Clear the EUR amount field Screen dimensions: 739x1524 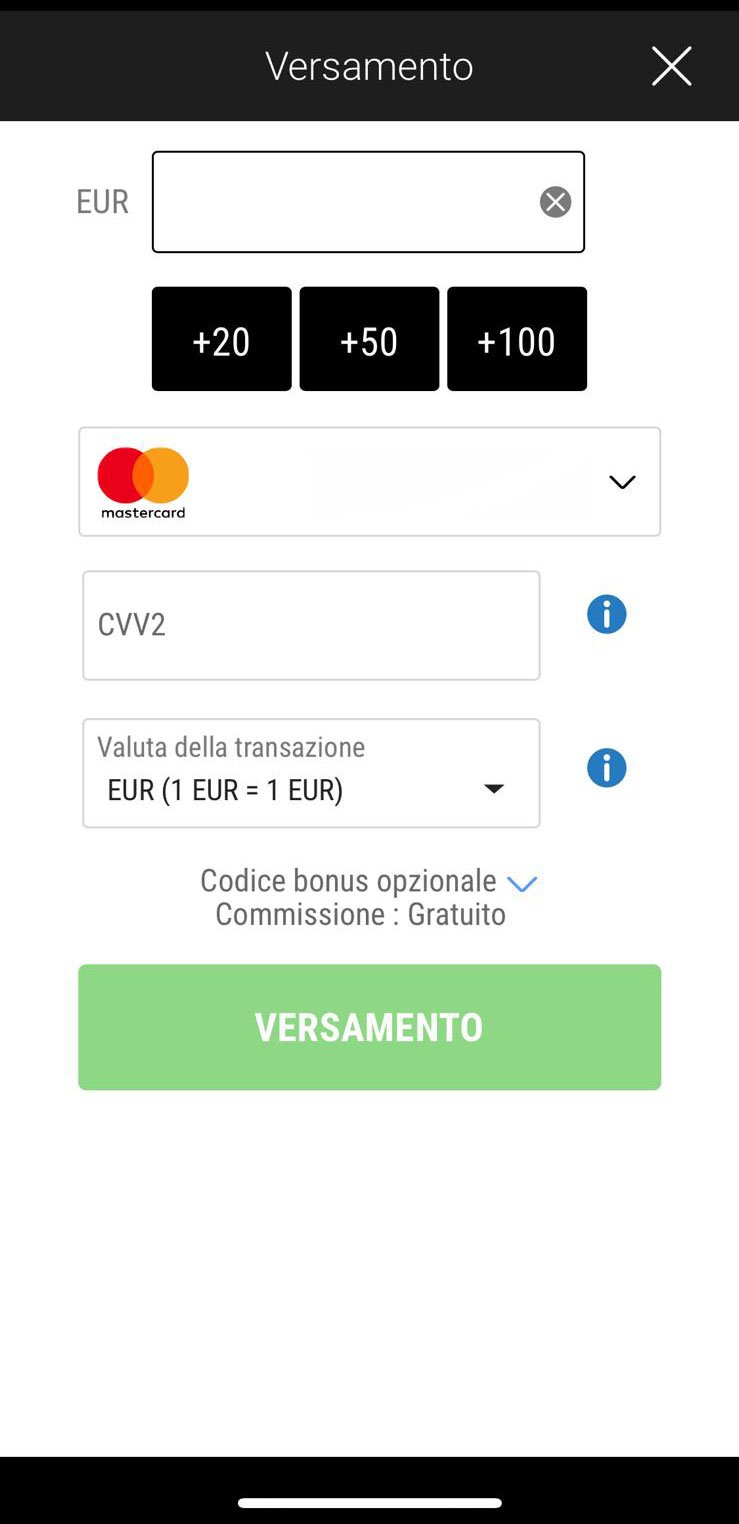tap(555, 202)
